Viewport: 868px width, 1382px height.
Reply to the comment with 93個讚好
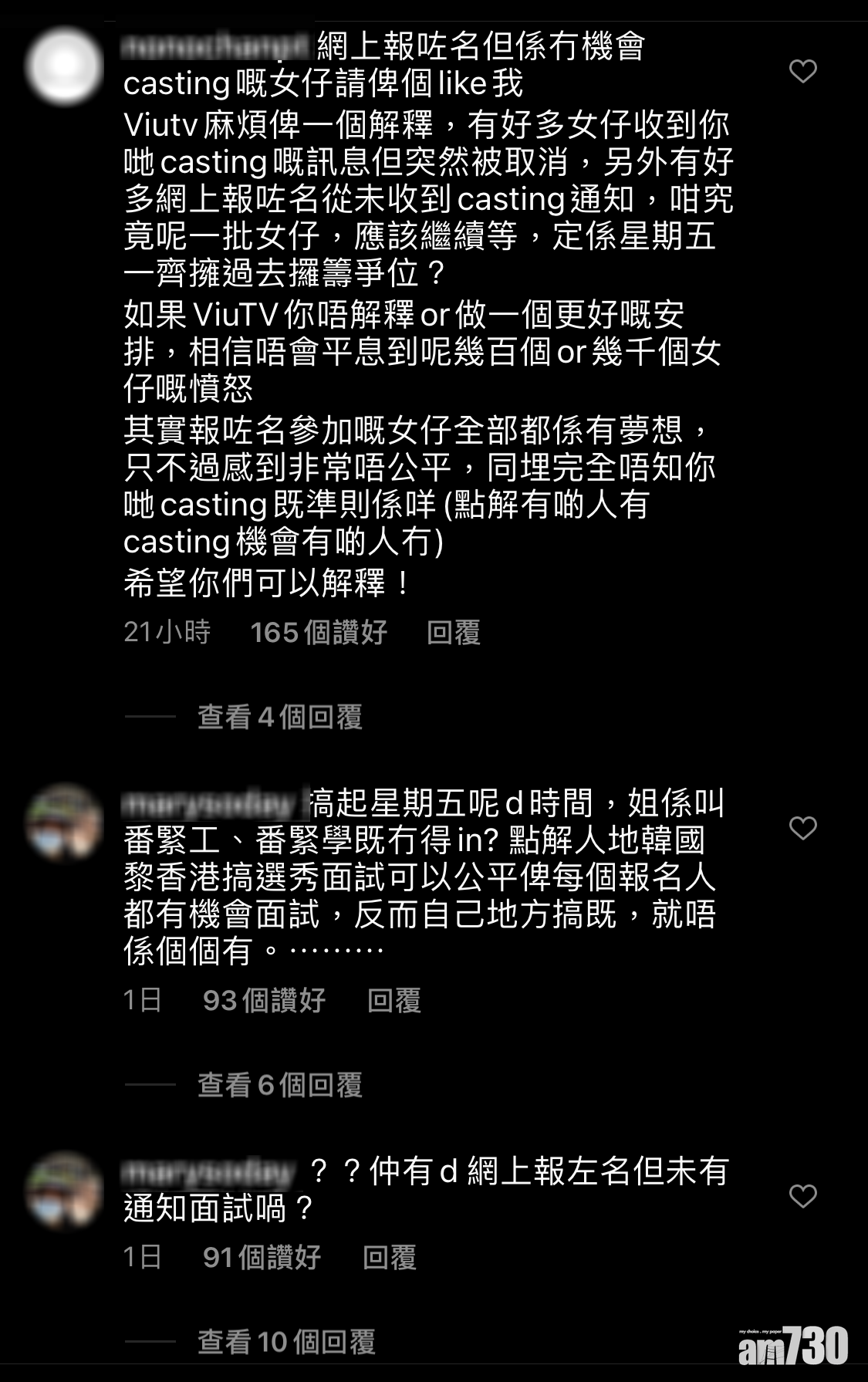[x=394, y=1001]
